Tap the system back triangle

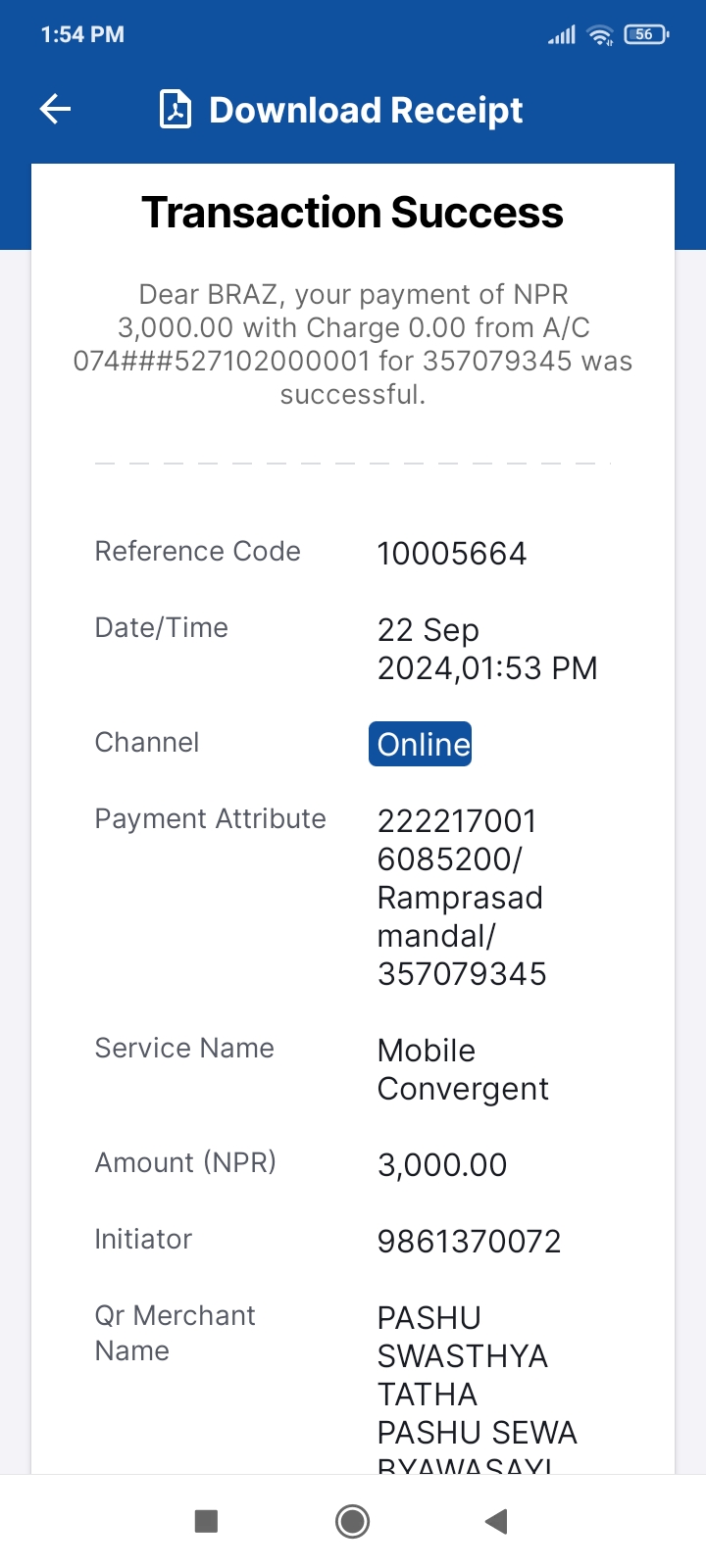496,1521
